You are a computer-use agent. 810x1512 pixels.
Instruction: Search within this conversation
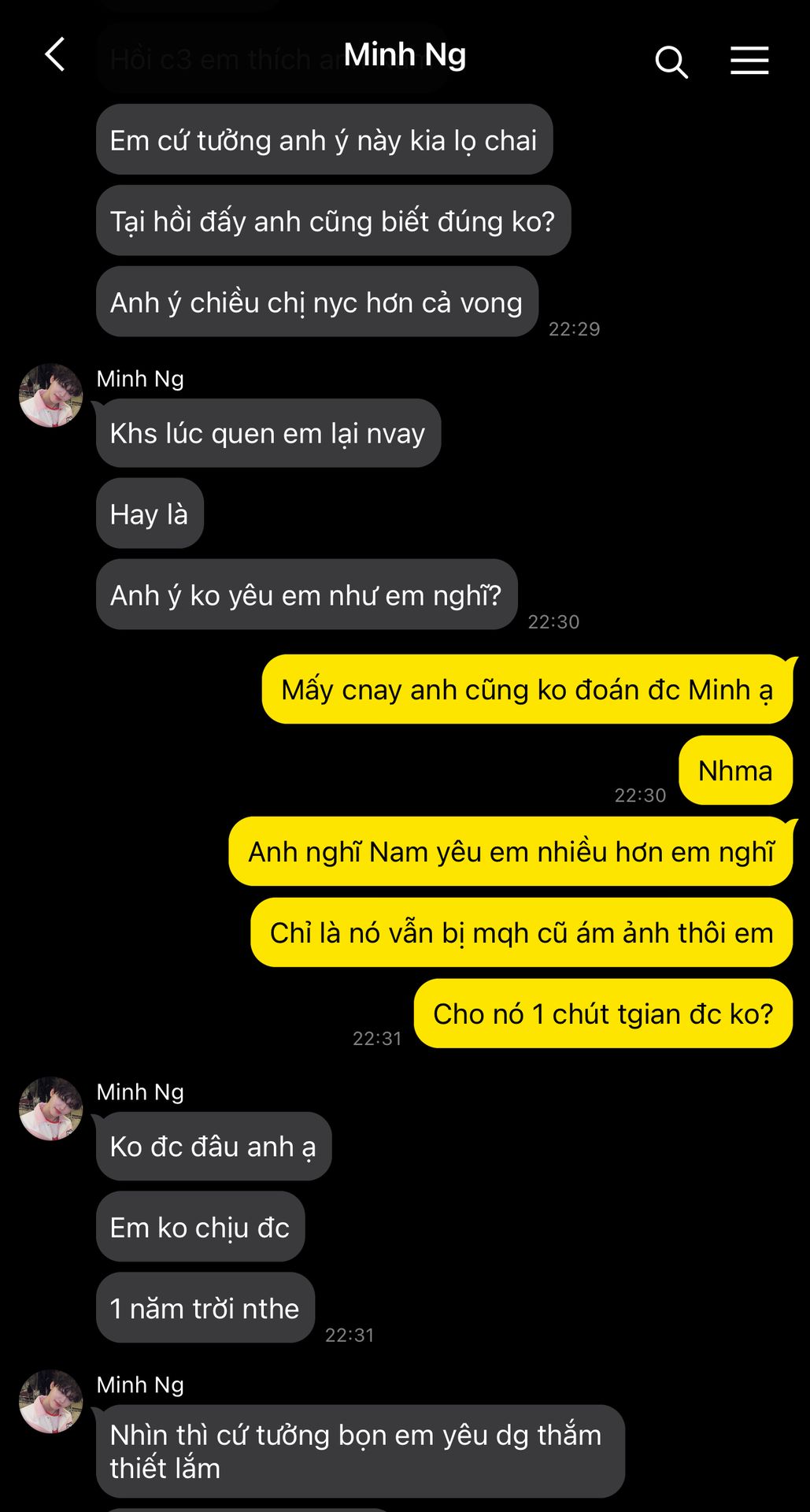click(671, 61)
